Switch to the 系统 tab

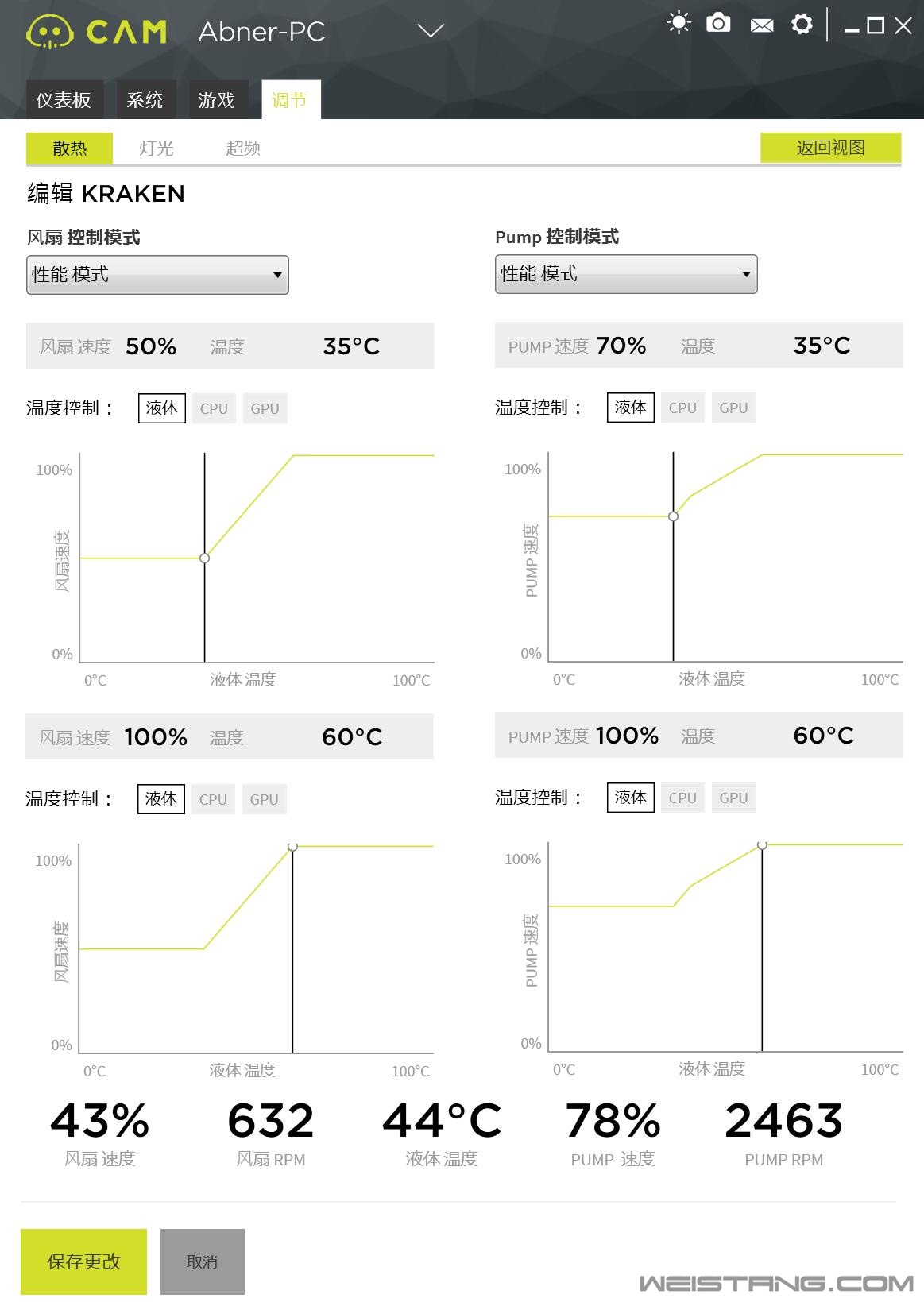pos(145,100)
